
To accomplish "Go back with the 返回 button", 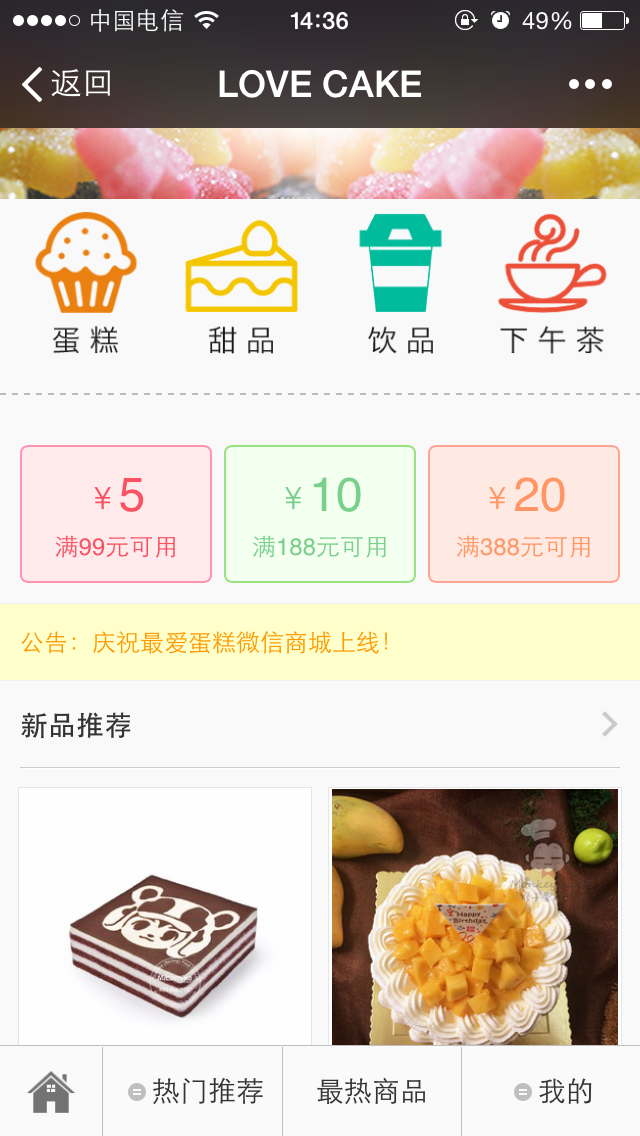I will click(66, 85).
